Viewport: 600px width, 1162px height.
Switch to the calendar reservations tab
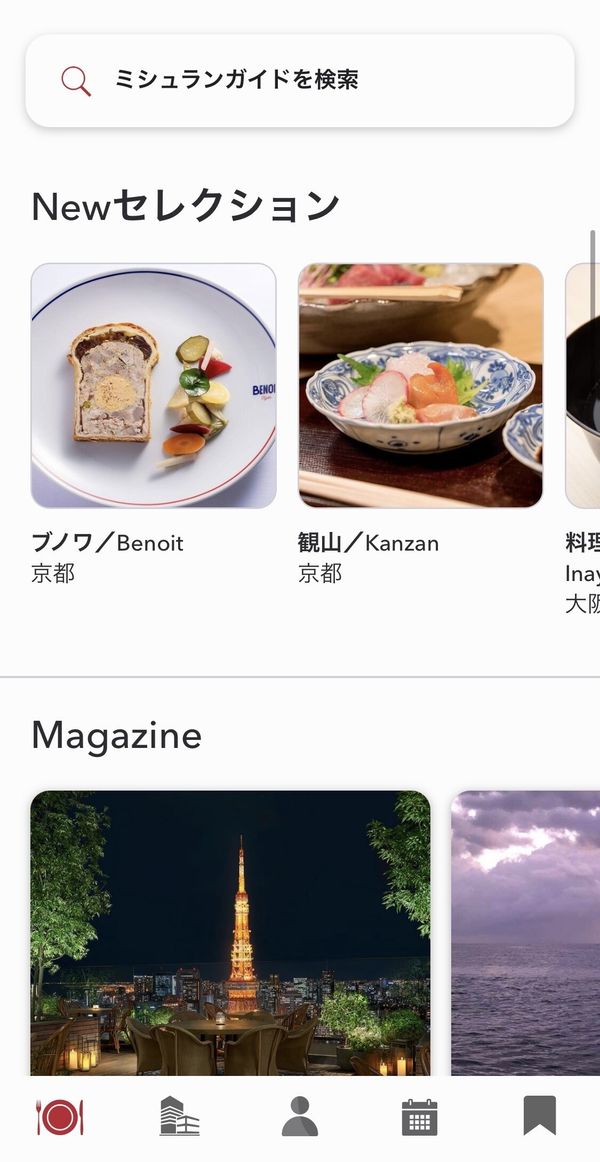tap(420, 1117)
